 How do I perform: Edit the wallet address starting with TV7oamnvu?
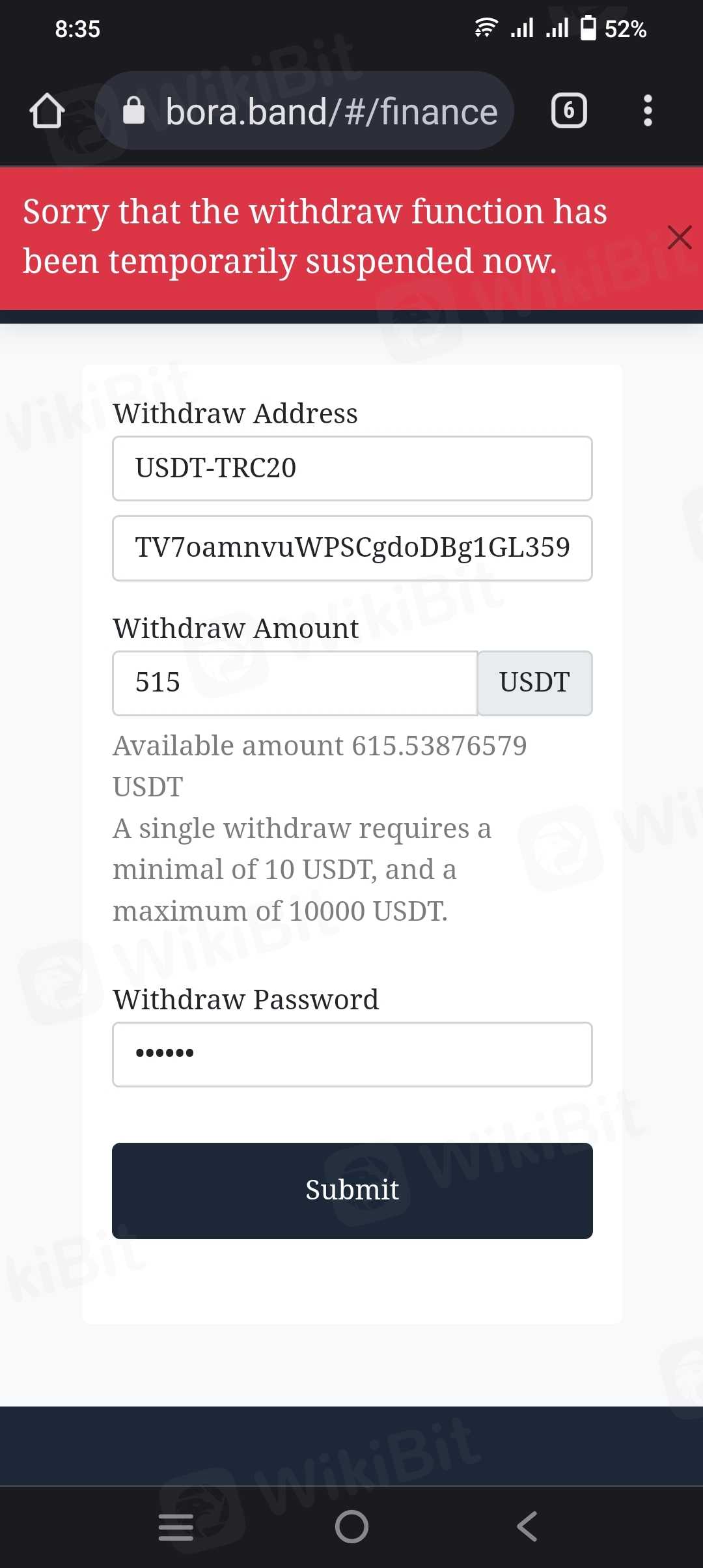click(x=351, y=548)
